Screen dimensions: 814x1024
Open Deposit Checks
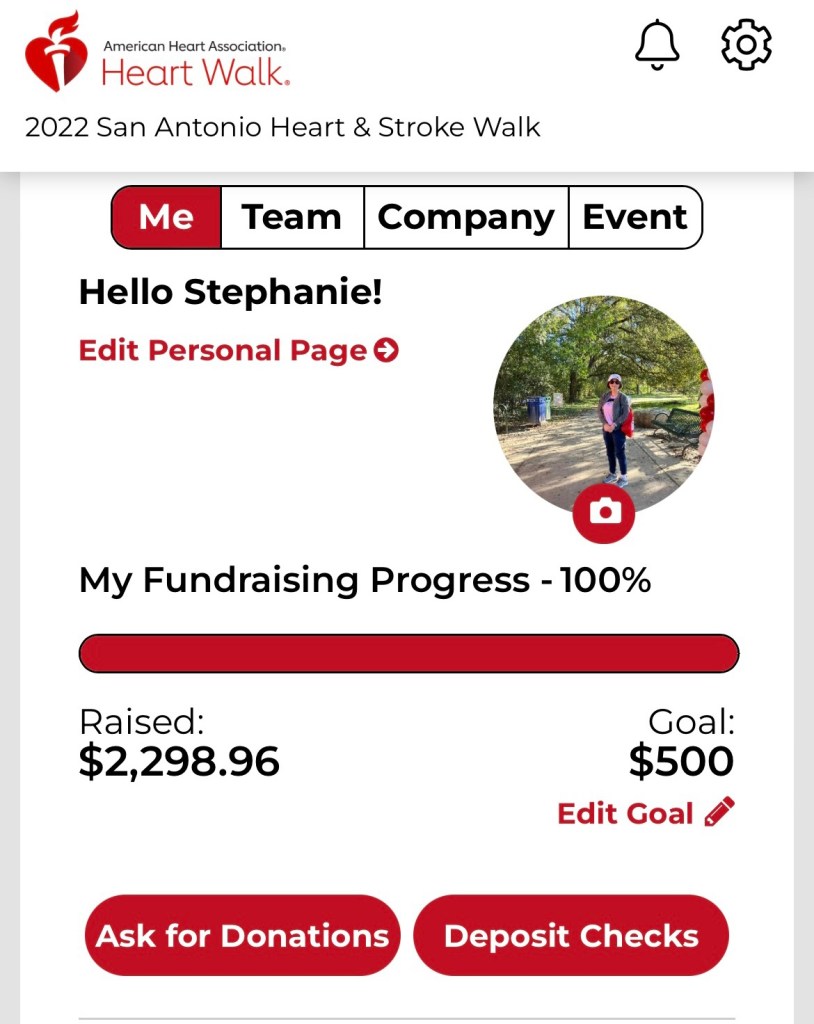click(571, 936)
